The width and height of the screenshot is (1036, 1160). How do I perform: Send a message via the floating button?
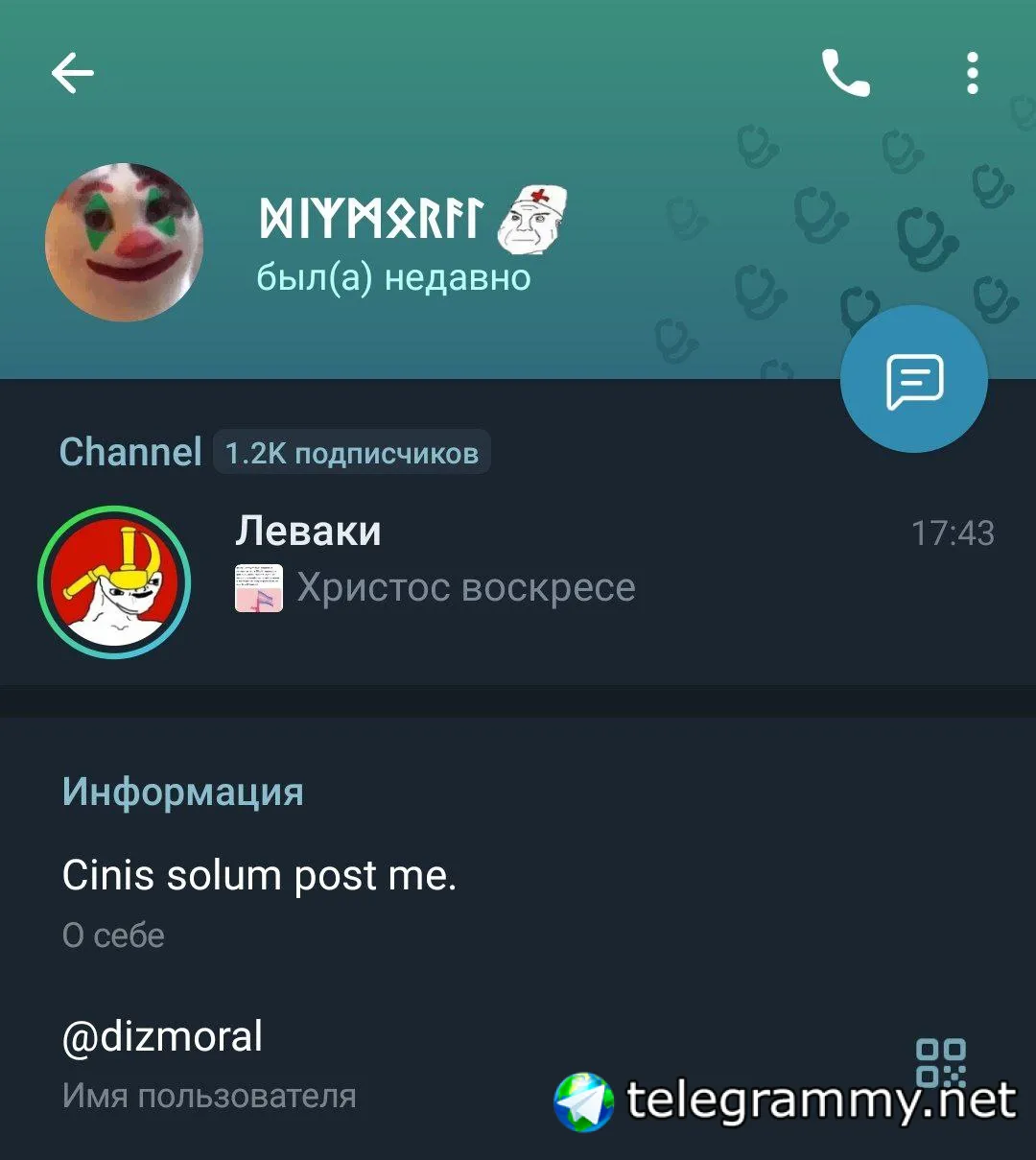(913, 379)
